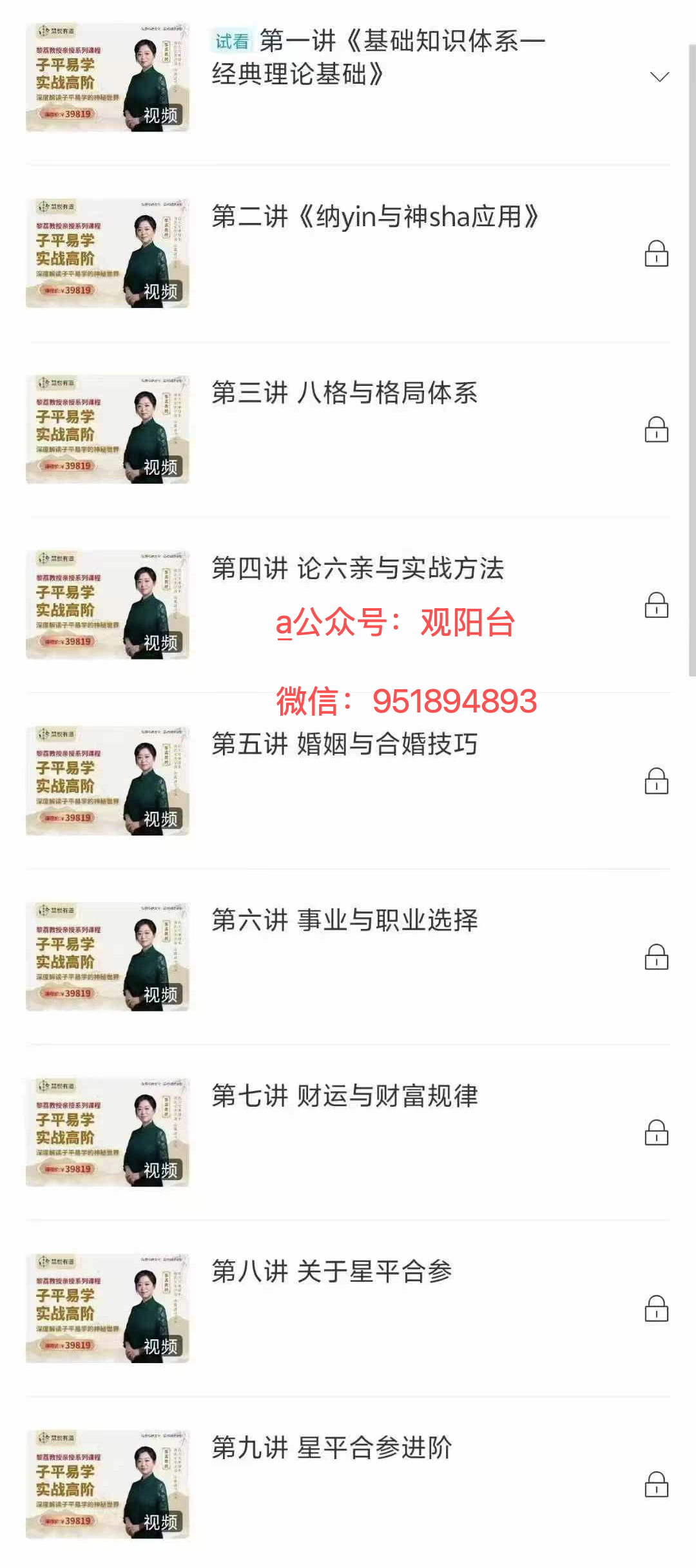
Task: Select 第七讲 财运与财富规律 lesson
Action: (x=345, y=1096)
